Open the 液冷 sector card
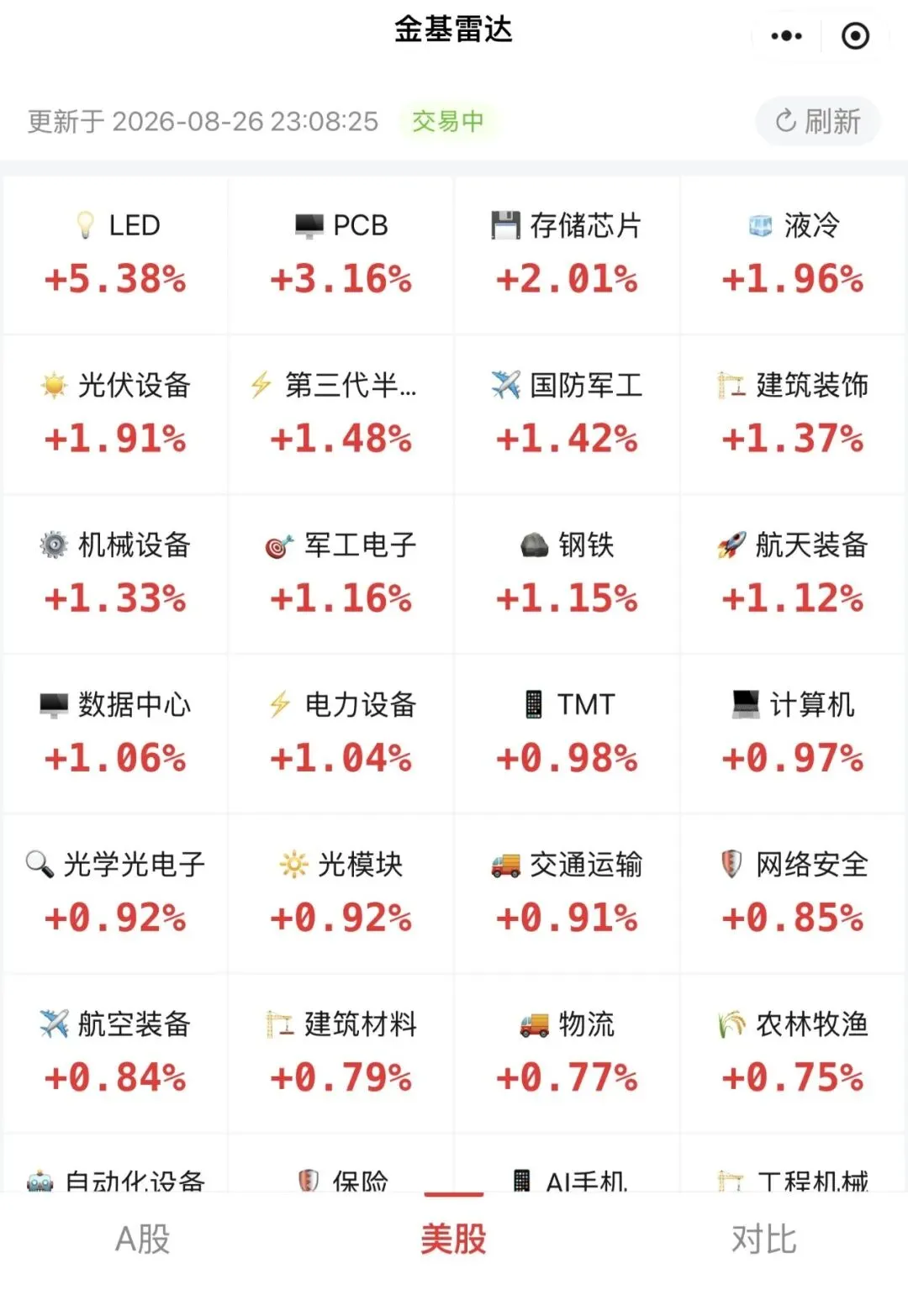The width and height of the screenshot is (908, 1316). (793, 255)
